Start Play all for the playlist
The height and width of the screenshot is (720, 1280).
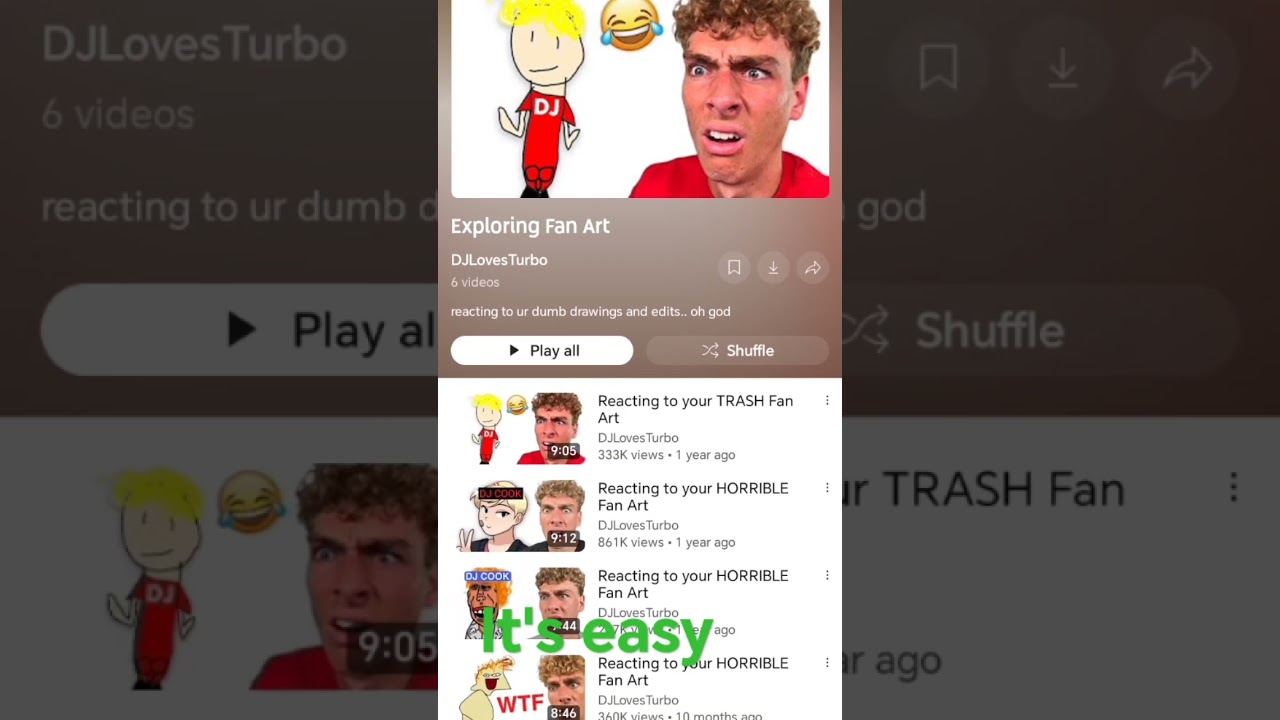542,351
